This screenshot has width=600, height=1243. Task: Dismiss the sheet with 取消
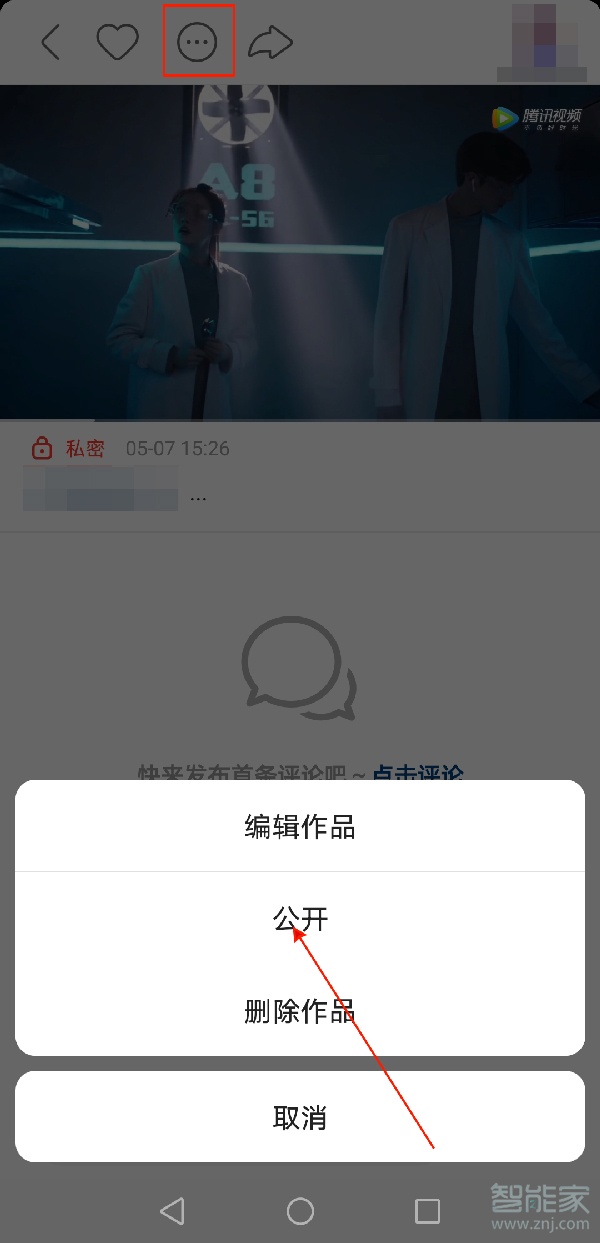coord(300,1117)
